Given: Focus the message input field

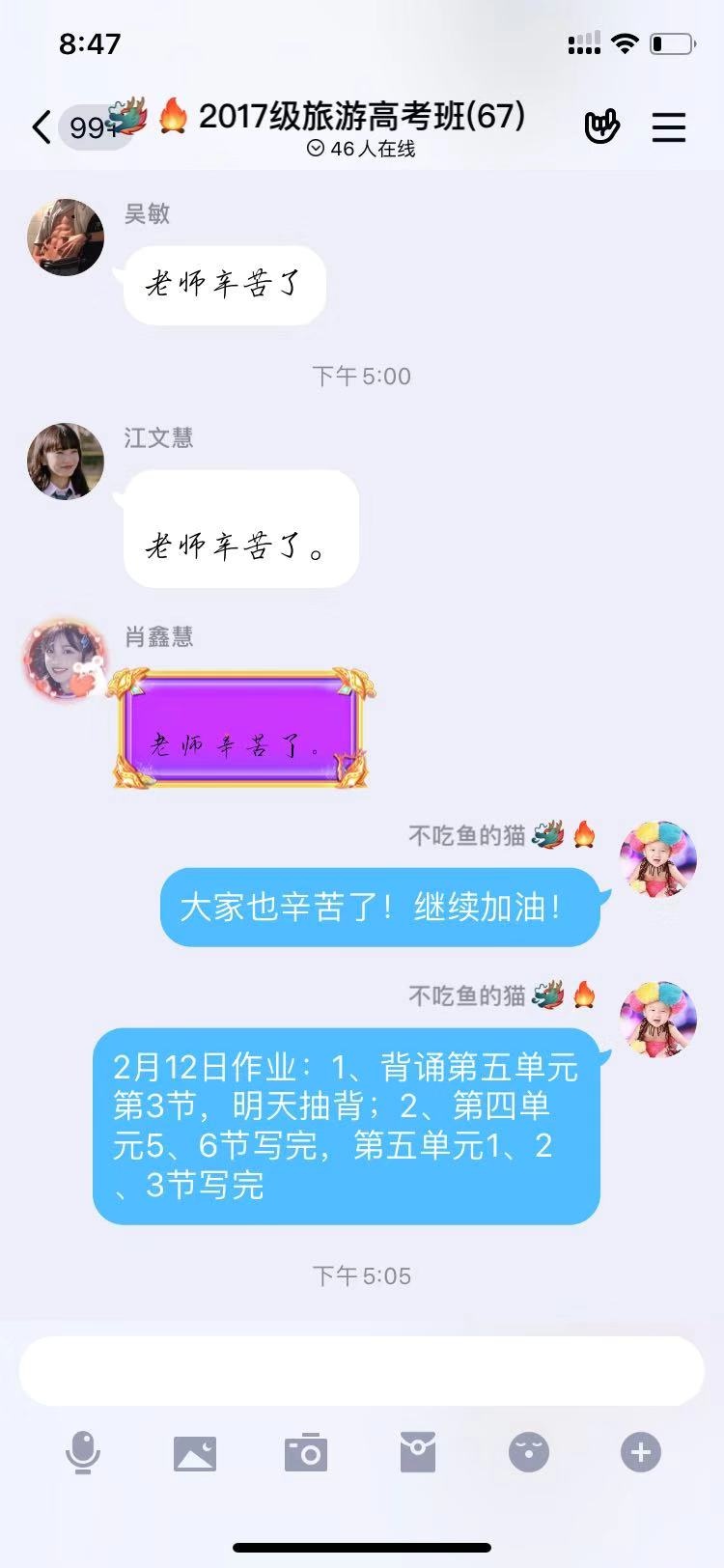Looking at the screenshot, I should [362, 1371].
